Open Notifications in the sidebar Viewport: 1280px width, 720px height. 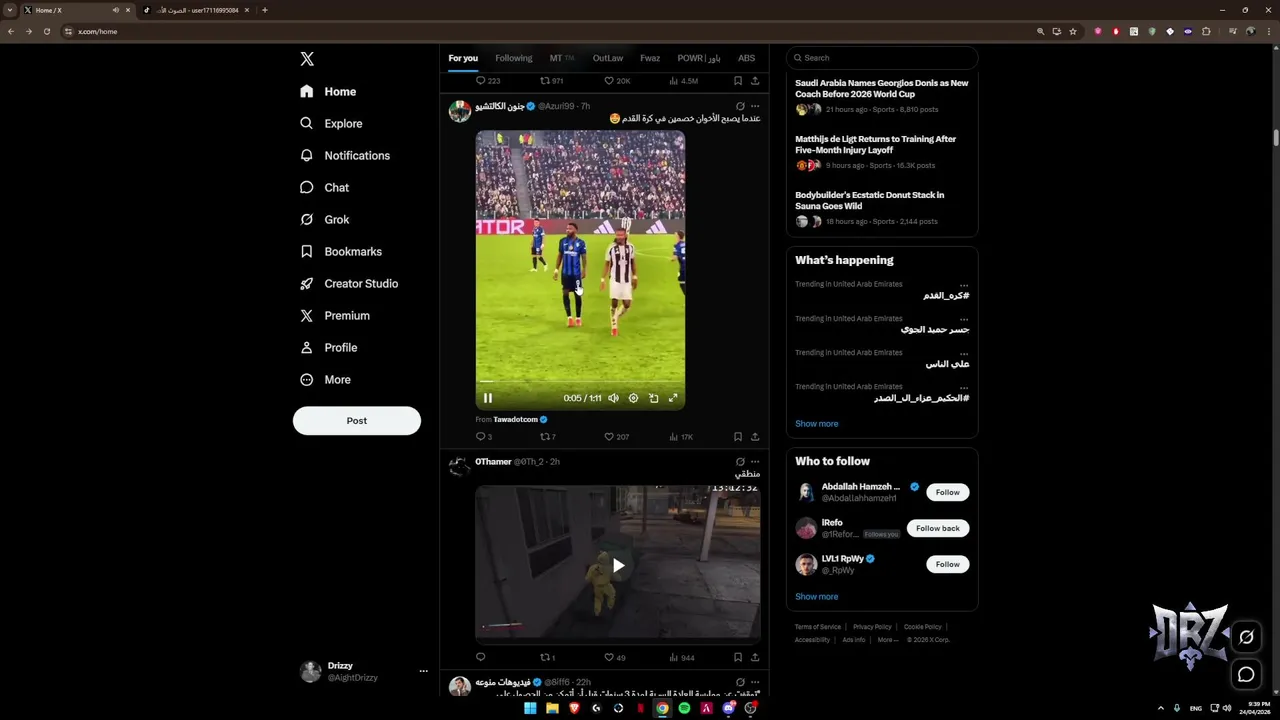coord(356,156)
